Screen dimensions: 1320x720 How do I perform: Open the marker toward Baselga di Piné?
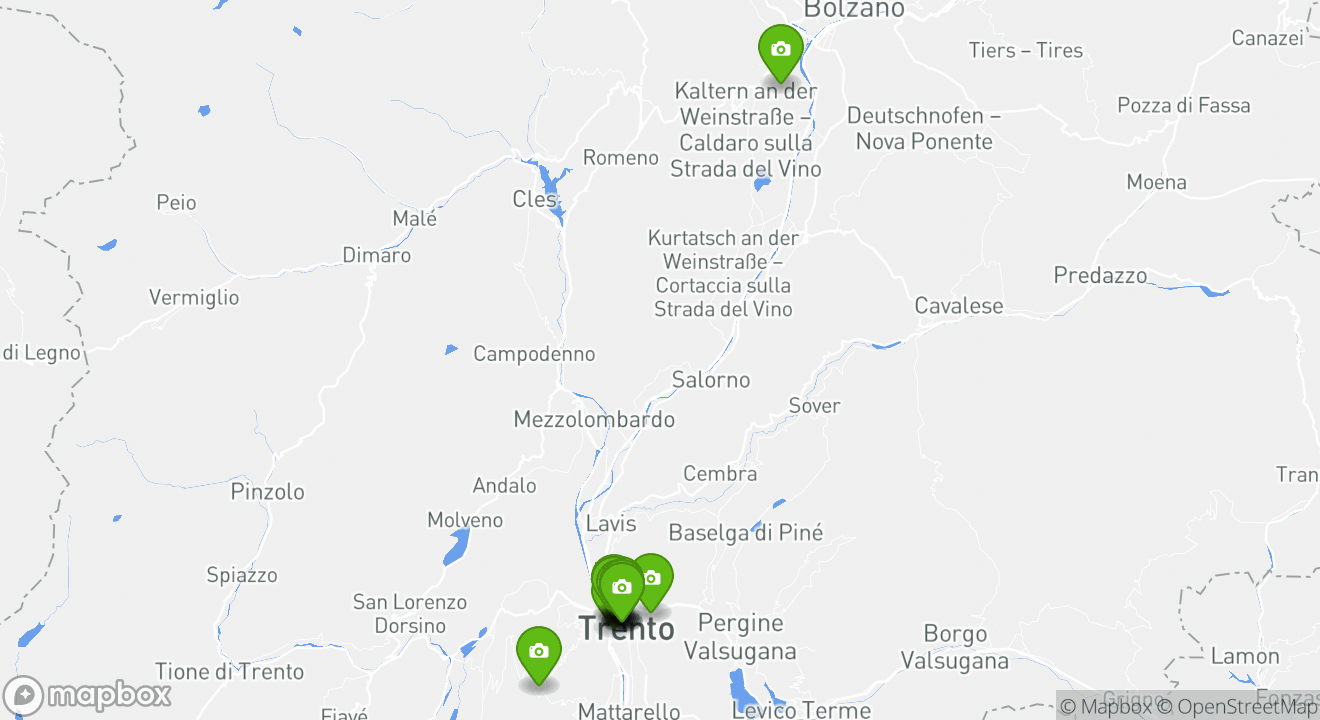point(653,578)
